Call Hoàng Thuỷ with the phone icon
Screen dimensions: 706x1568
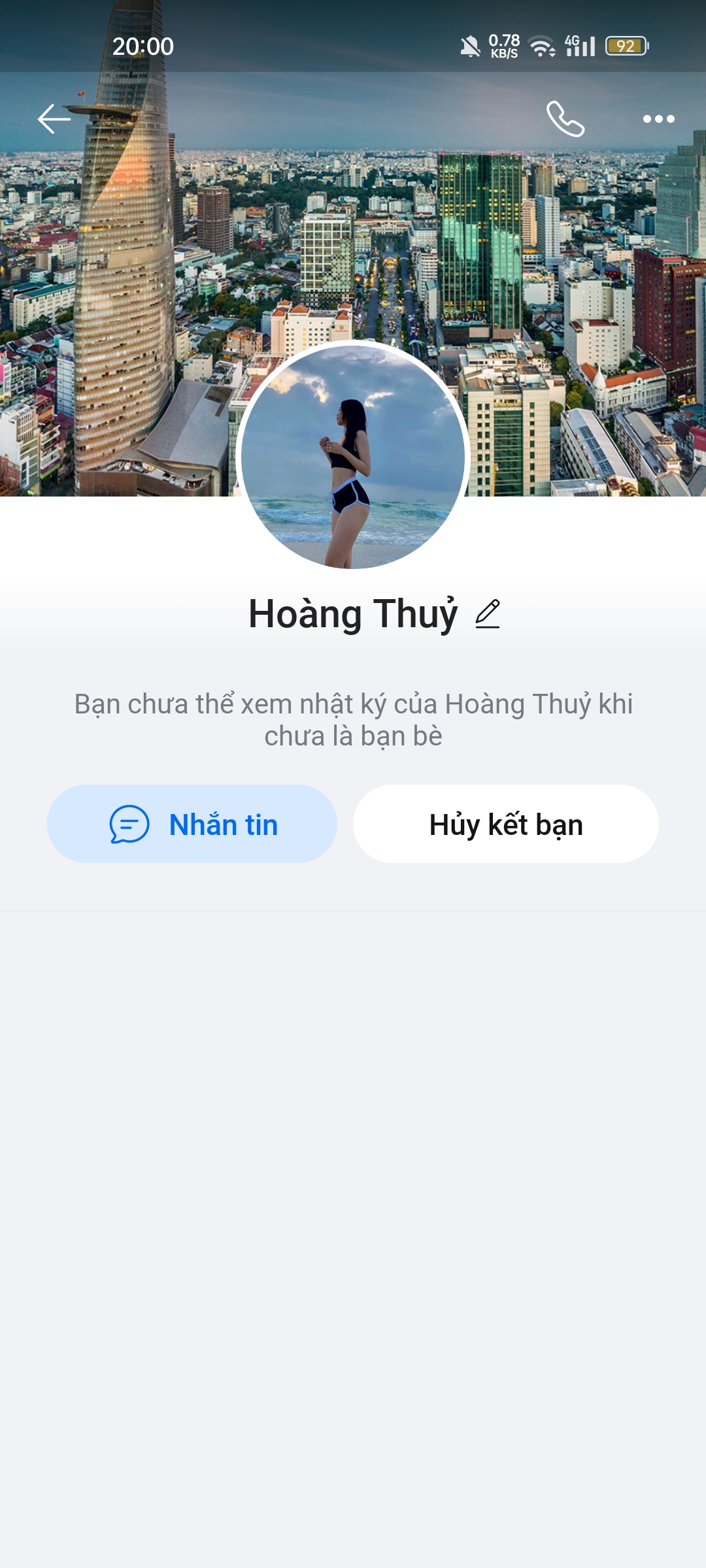click(565, 119)
